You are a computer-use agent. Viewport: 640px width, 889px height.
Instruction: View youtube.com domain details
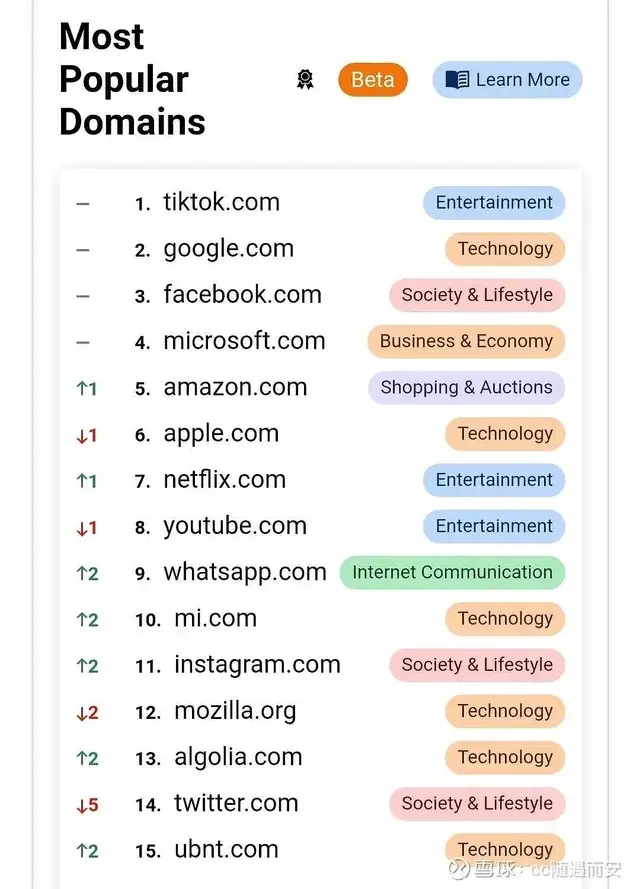(x=235, y=526)
